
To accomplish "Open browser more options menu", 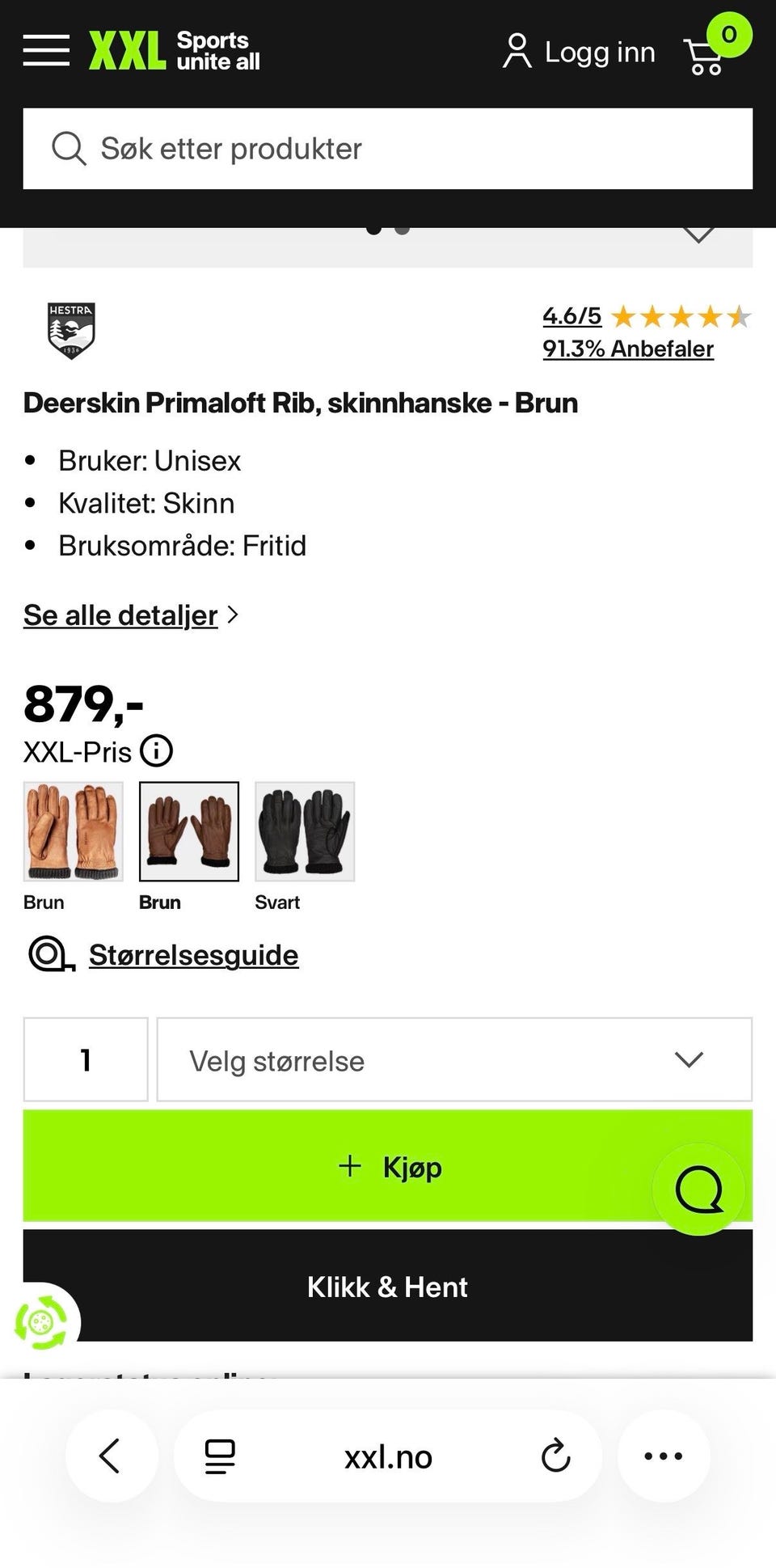I will (x=663, y=1456).
